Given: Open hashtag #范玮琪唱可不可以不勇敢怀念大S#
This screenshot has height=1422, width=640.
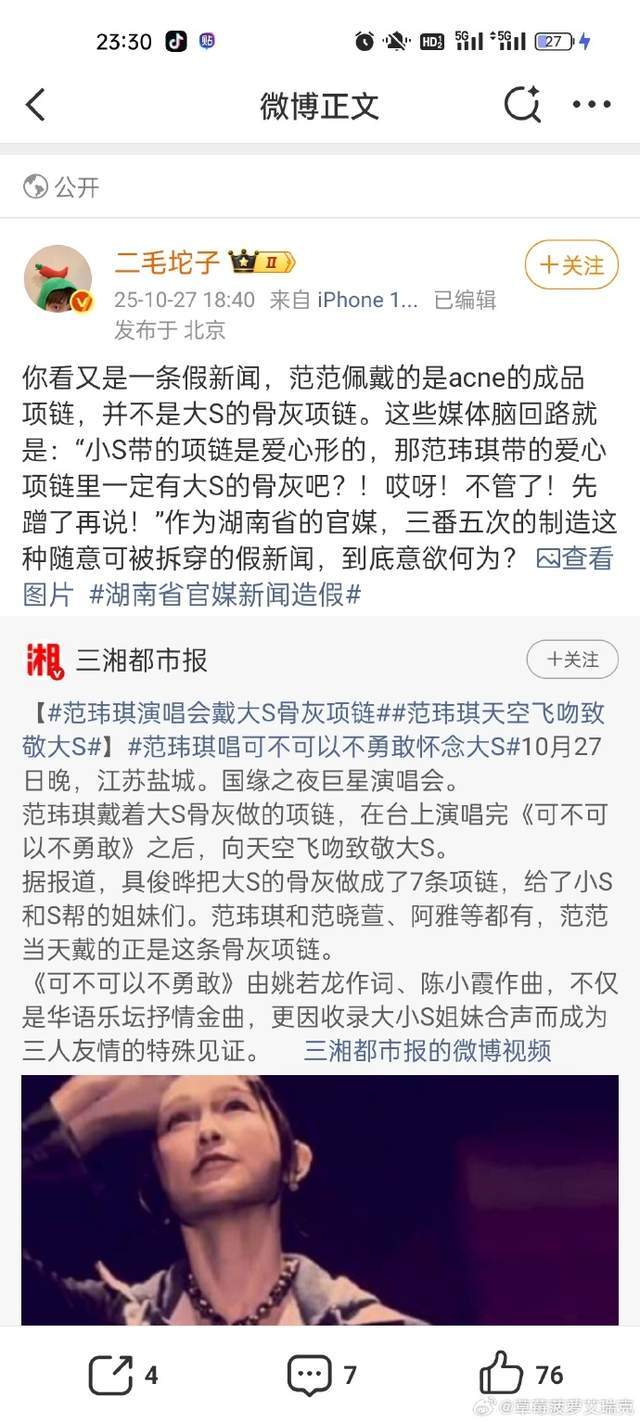Looking at the screenshot, I should pos(330,746).
